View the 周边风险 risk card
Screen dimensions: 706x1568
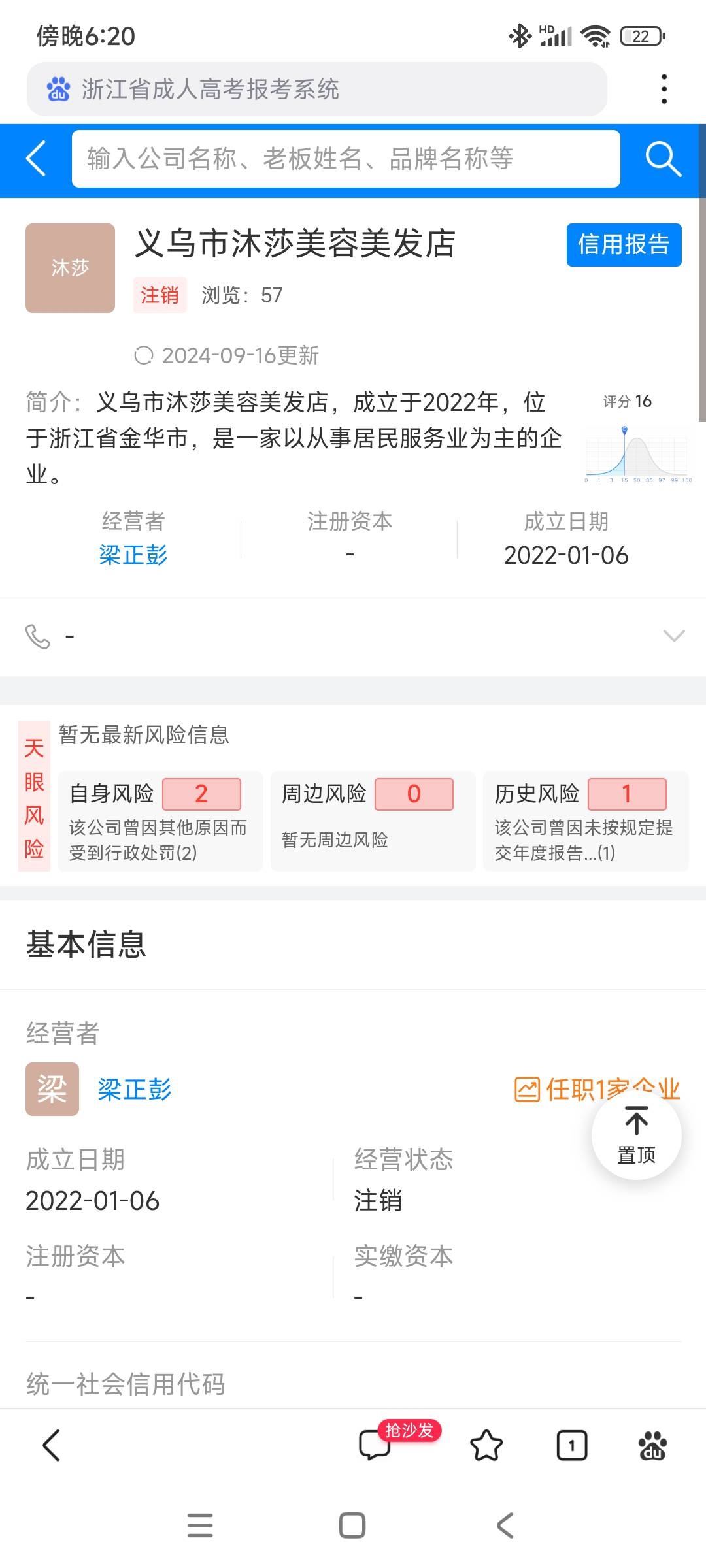[373, 821]
